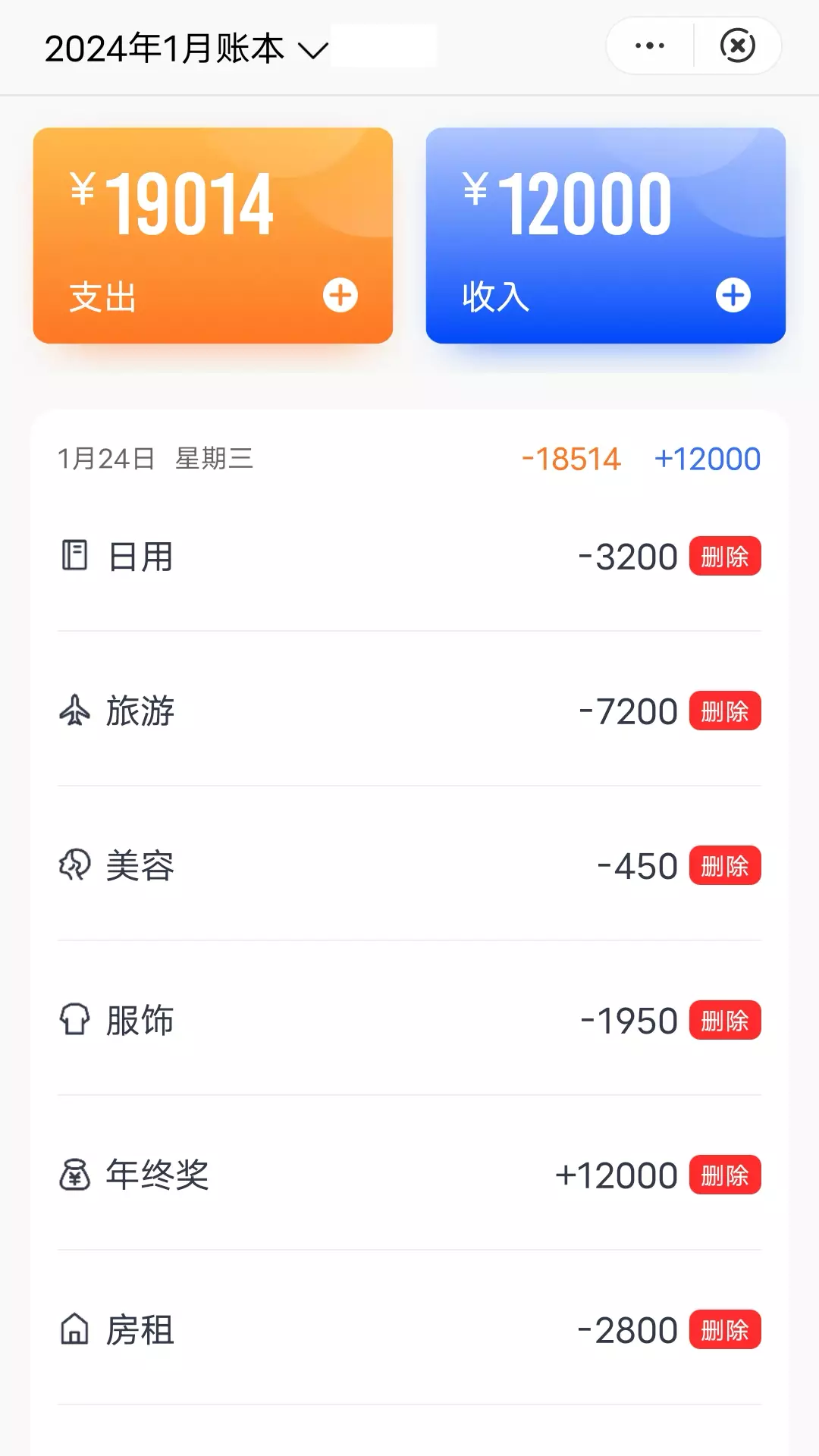Delete the 年终奖 +12000 record

pos(725,1175)
